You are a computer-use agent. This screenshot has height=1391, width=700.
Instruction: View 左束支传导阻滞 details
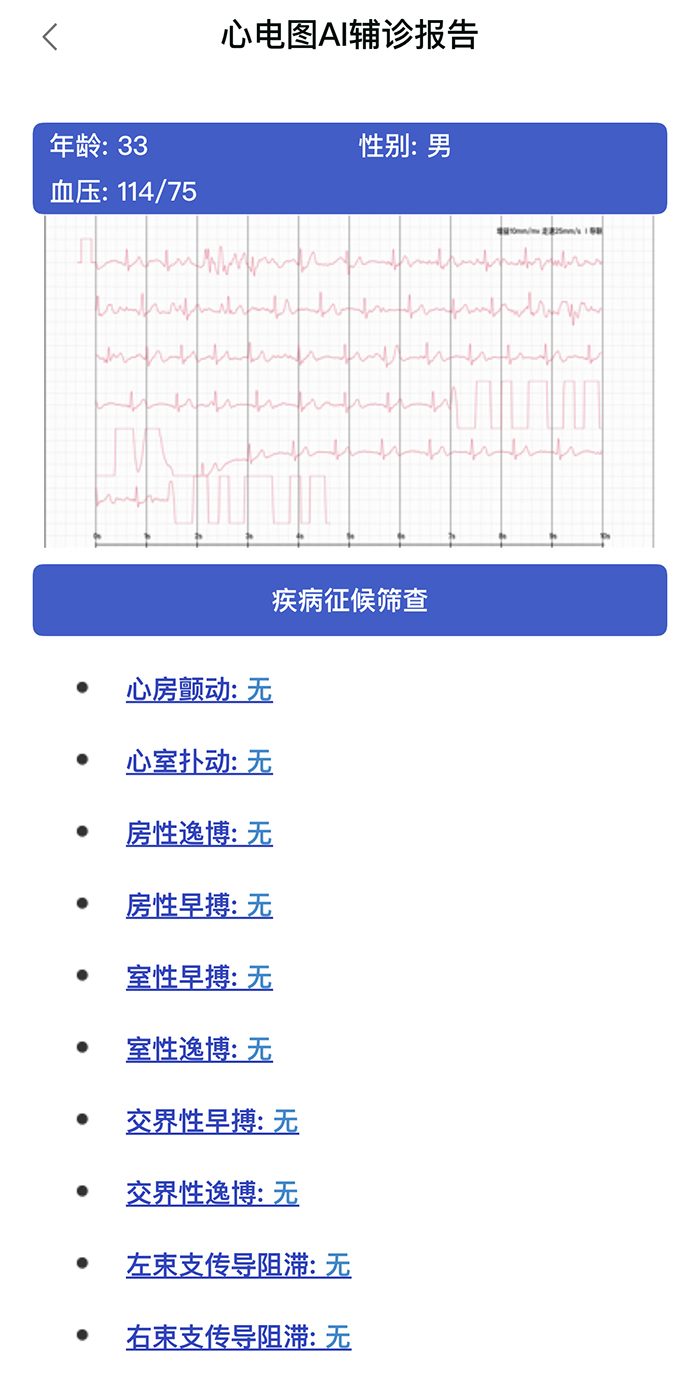tap(238, 1265)
